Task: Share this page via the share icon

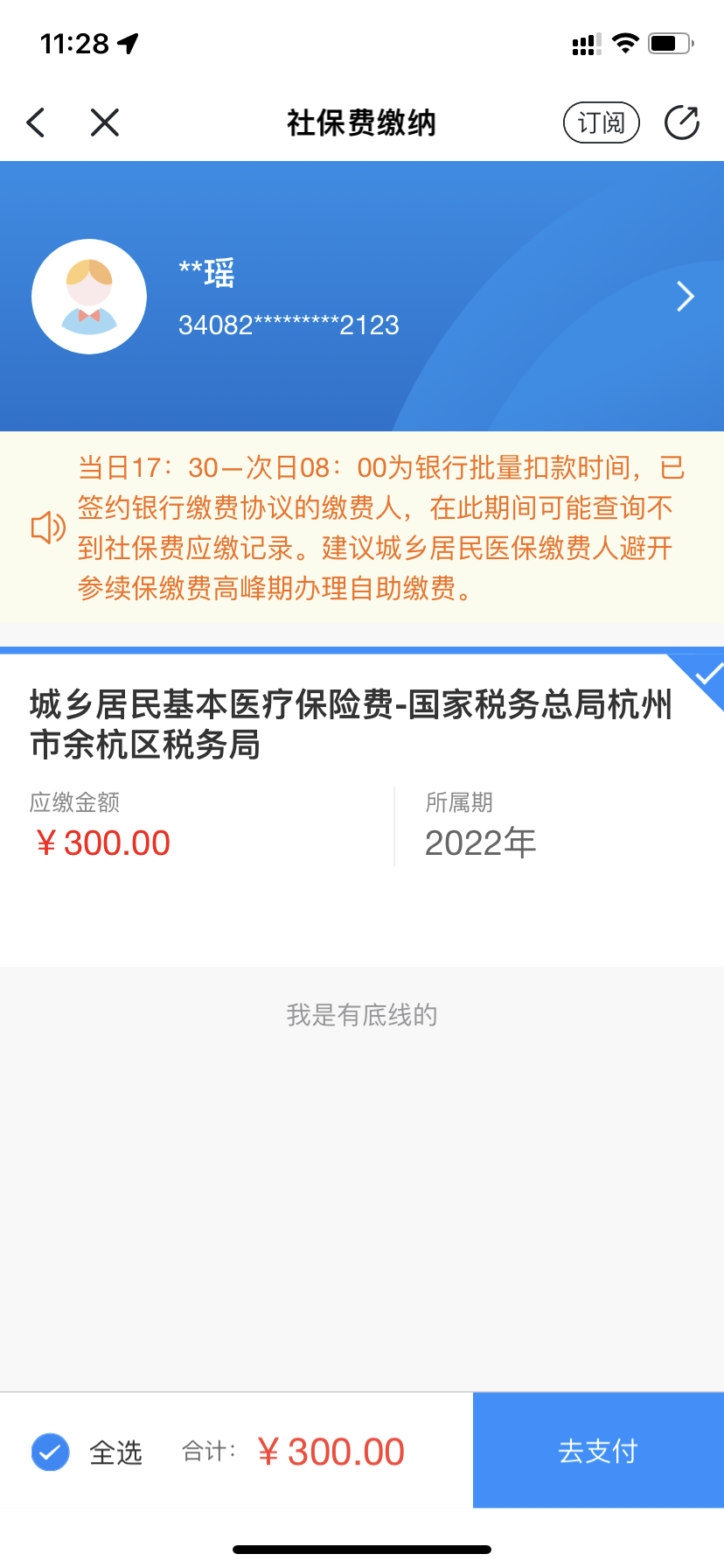Action: click(x=681, y=122)
